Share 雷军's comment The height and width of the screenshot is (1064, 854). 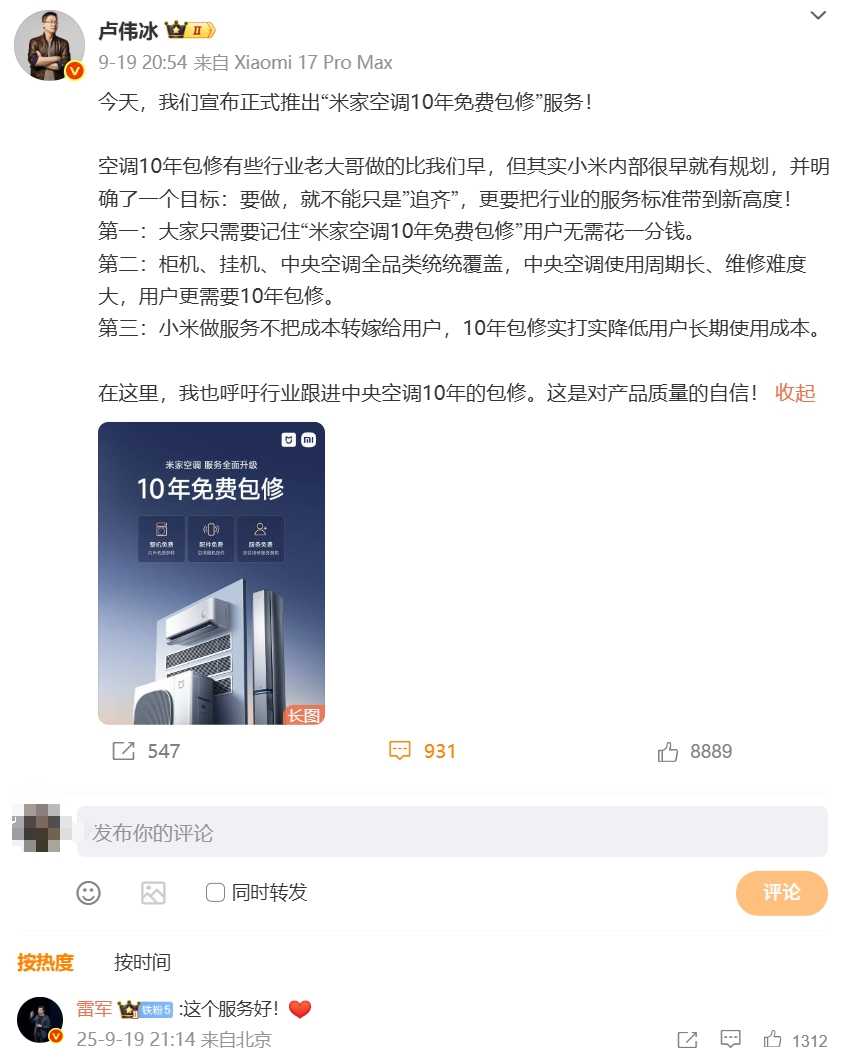pos(687,1040)
